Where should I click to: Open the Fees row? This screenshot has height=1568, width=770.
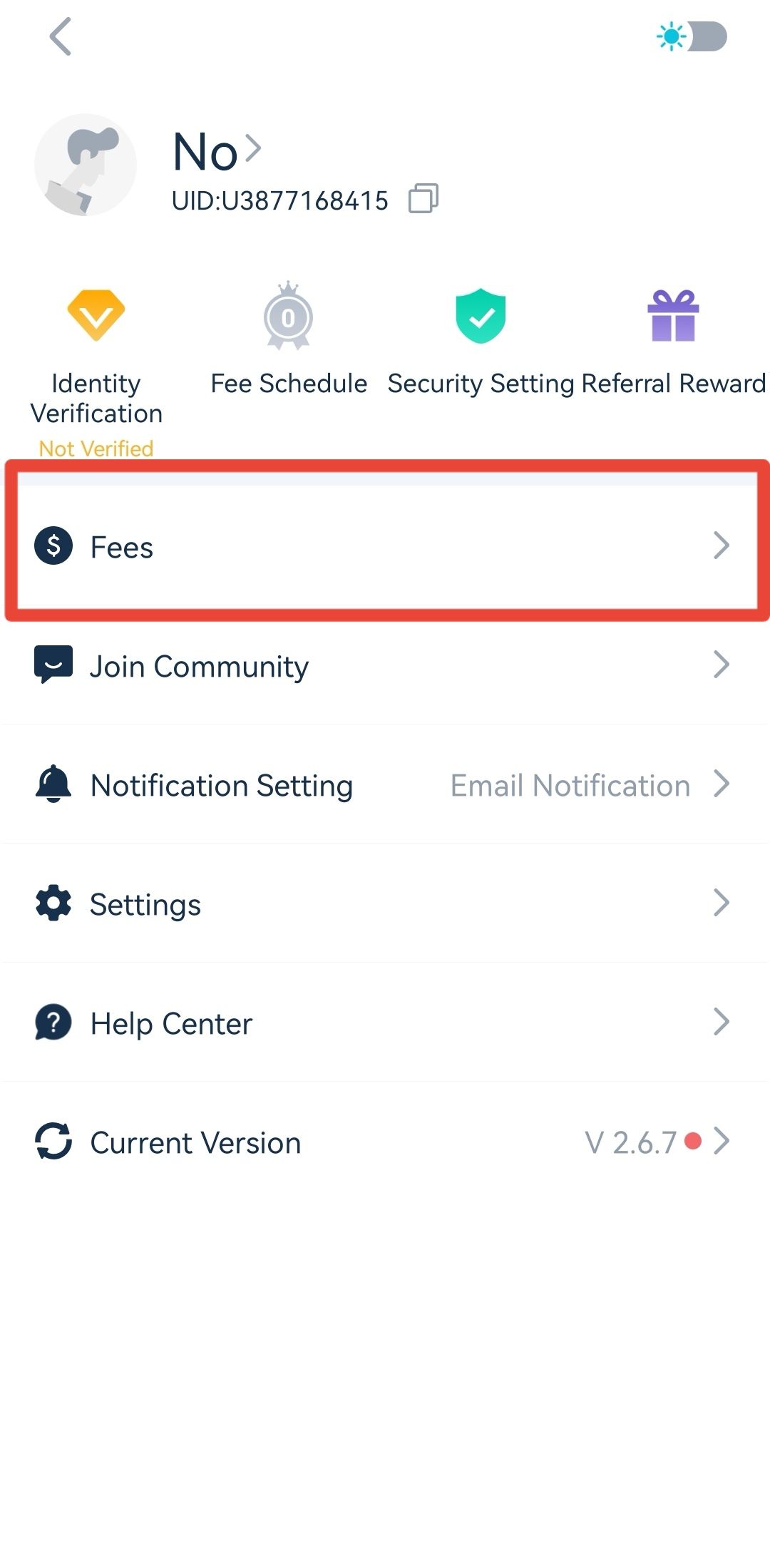(385, 546)
